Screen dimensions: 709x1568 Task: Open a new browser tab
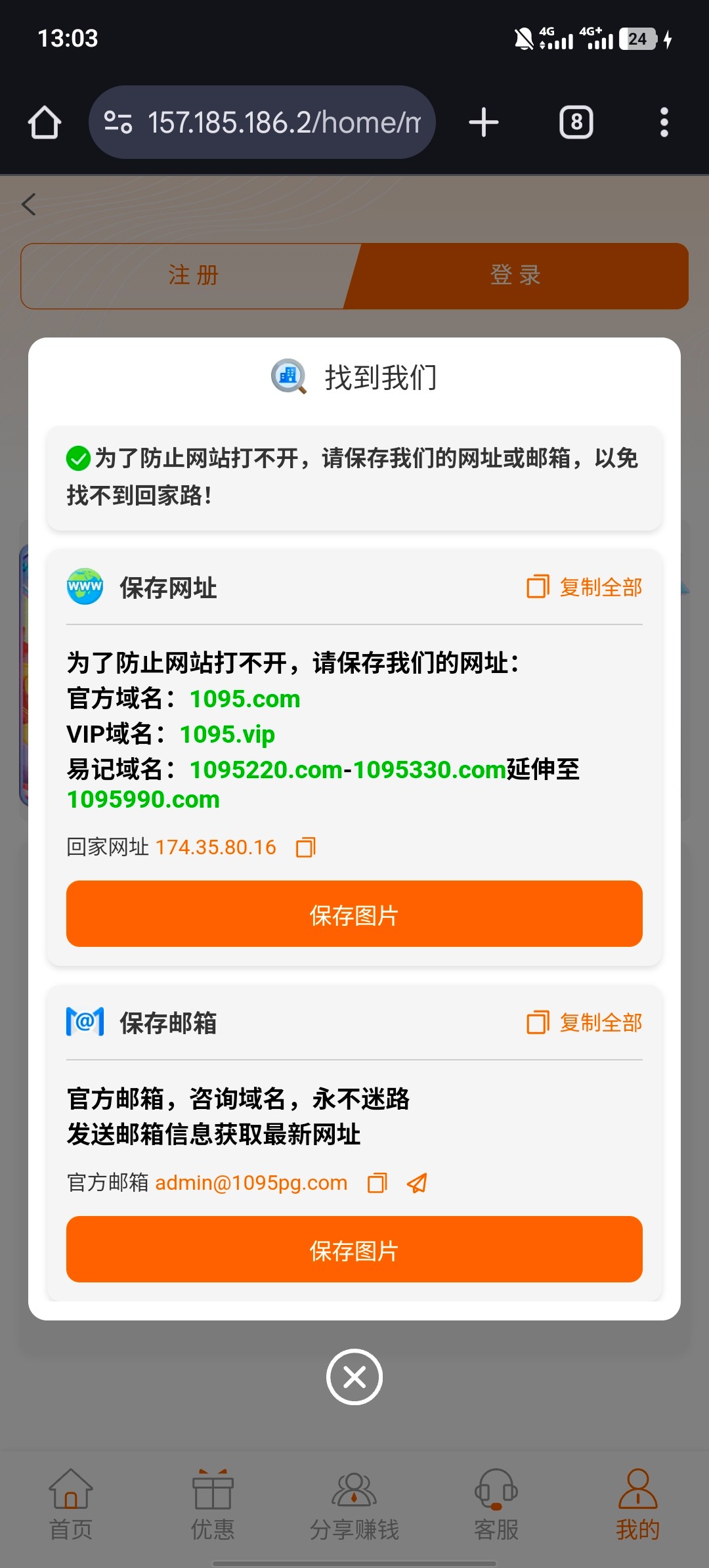[484, 123]
